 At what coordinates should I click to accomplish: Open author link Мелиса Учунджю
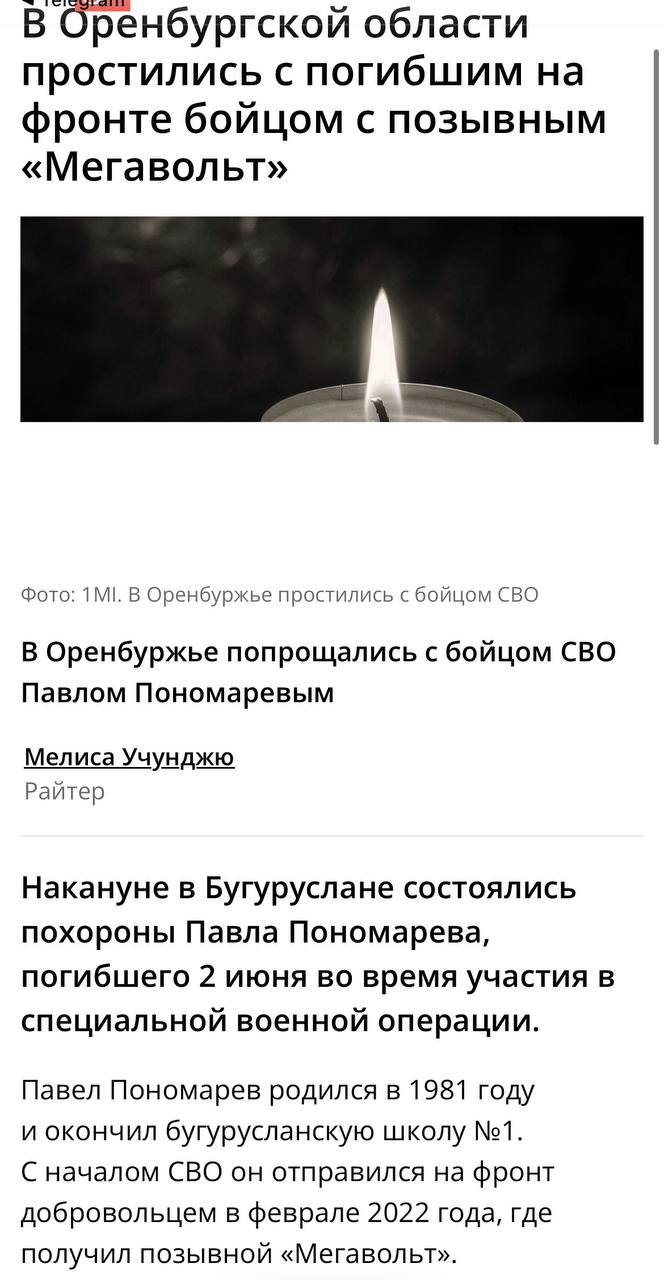click(x=129, y=757)
